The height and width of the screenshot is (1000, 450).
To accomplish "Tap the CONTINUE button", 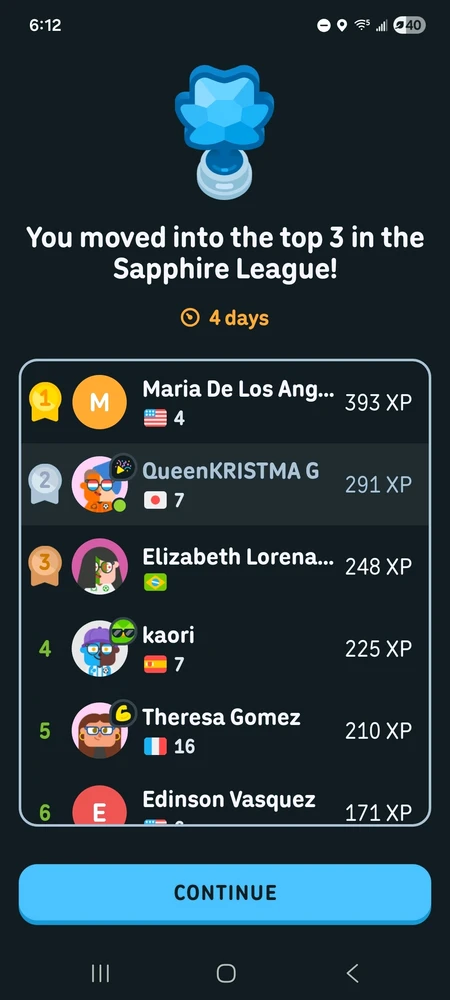I will coord(225,893).
